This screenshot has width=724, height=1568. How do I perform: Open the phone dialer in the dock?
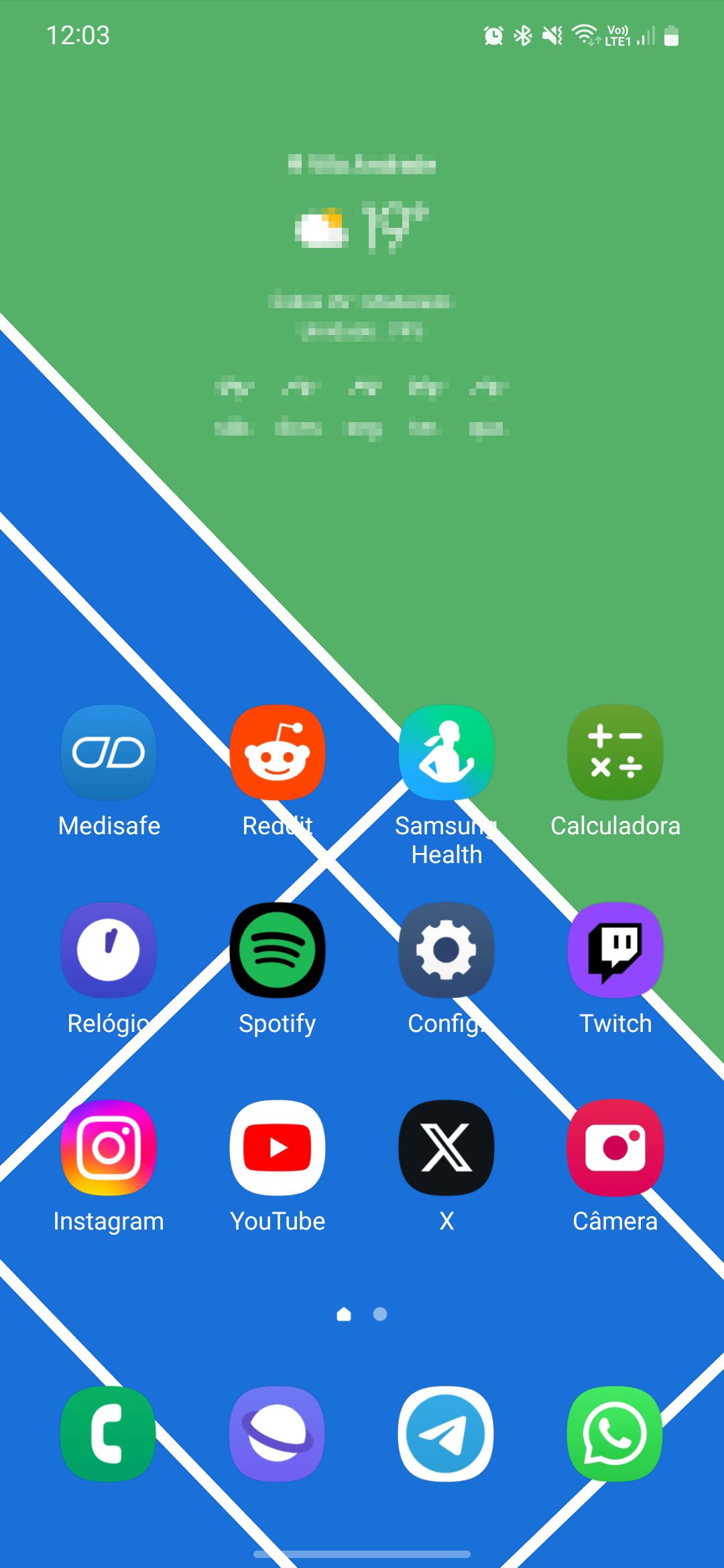[x=109, y=1434]
